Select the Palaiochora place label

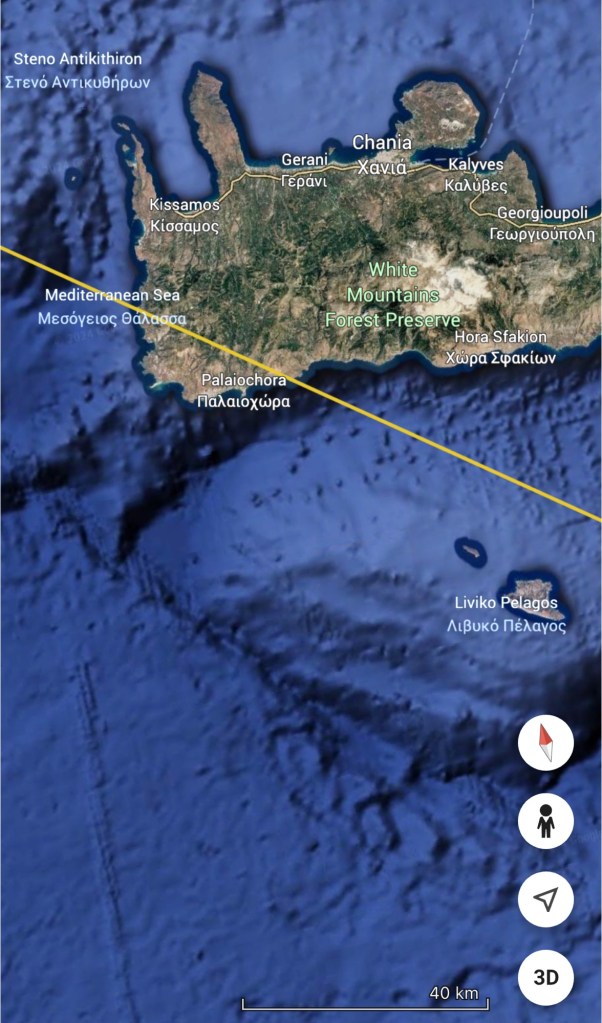pyautogui.click(x=245, y=391)
